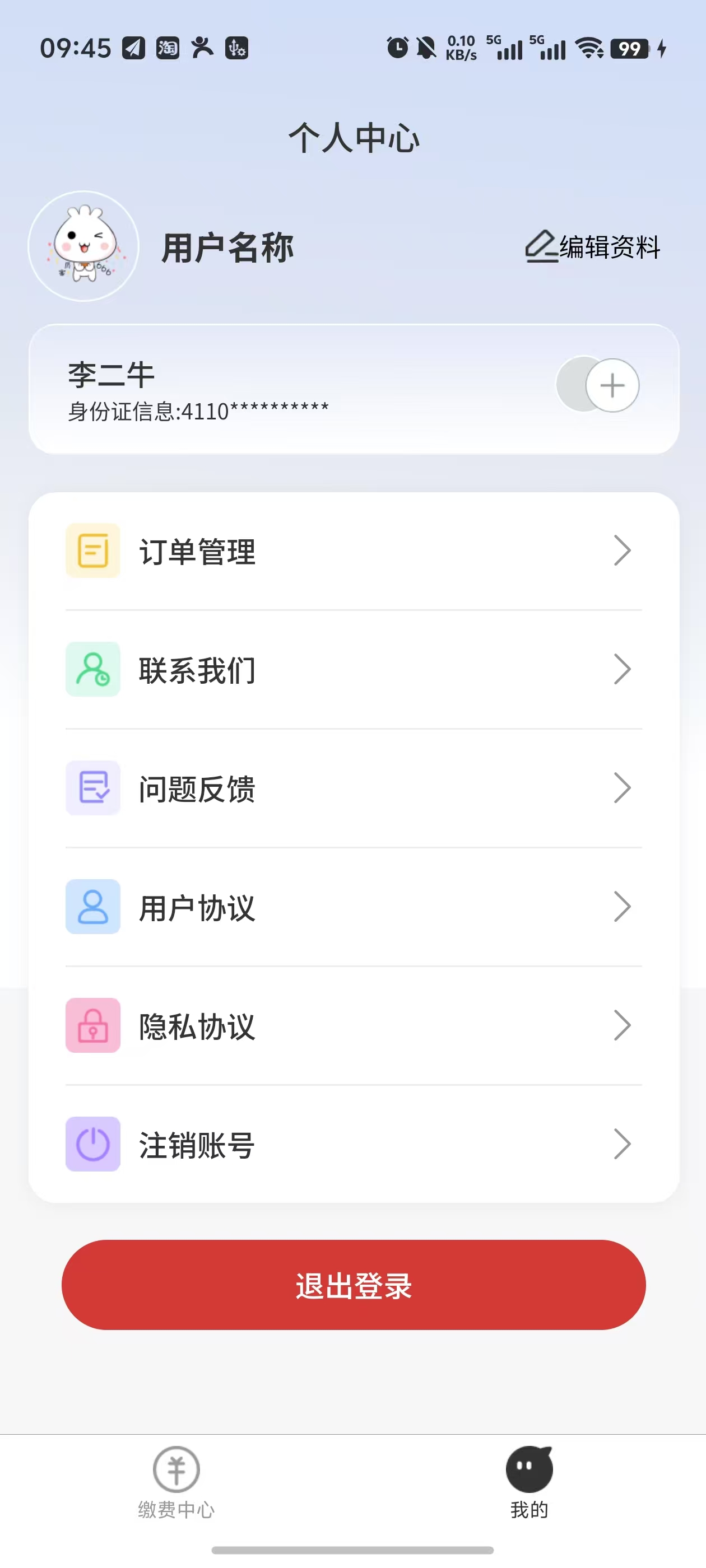Screen dimensions: 706x1568
Task: Tap the red 退出登录 logout button
Action: pos(354,1285)
